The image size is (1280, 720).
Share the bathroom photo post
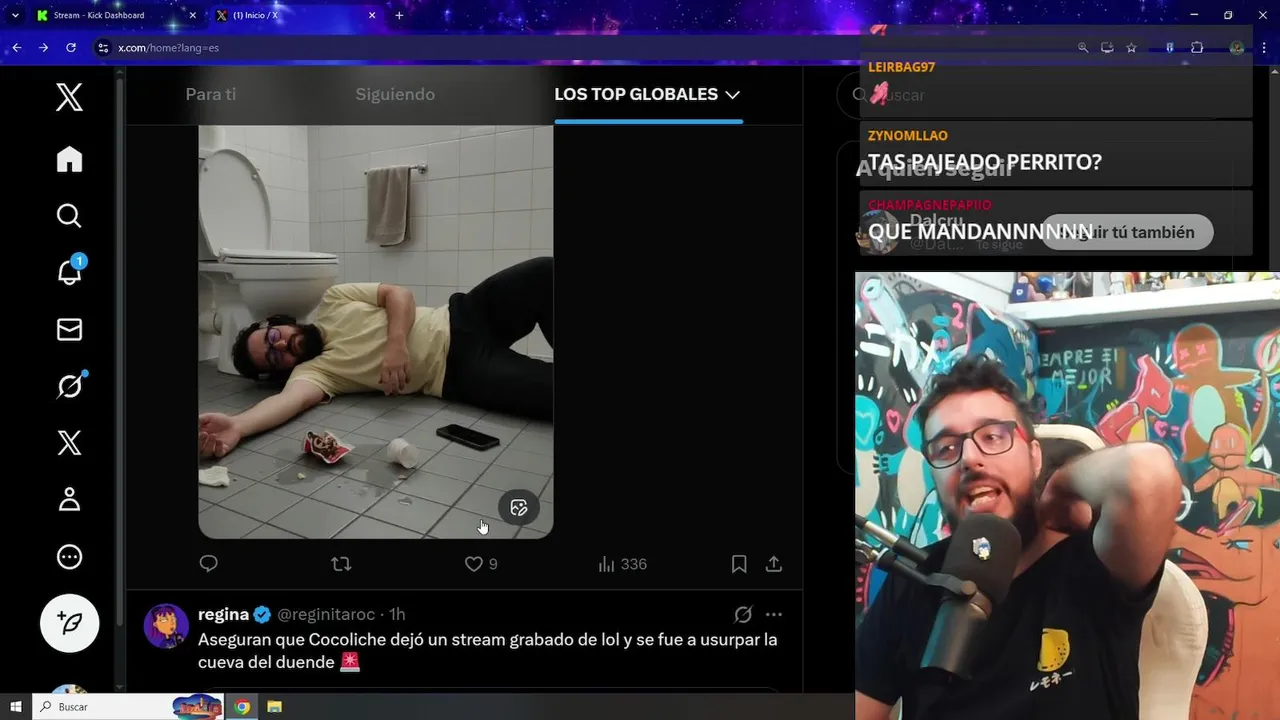coord(773,564)
